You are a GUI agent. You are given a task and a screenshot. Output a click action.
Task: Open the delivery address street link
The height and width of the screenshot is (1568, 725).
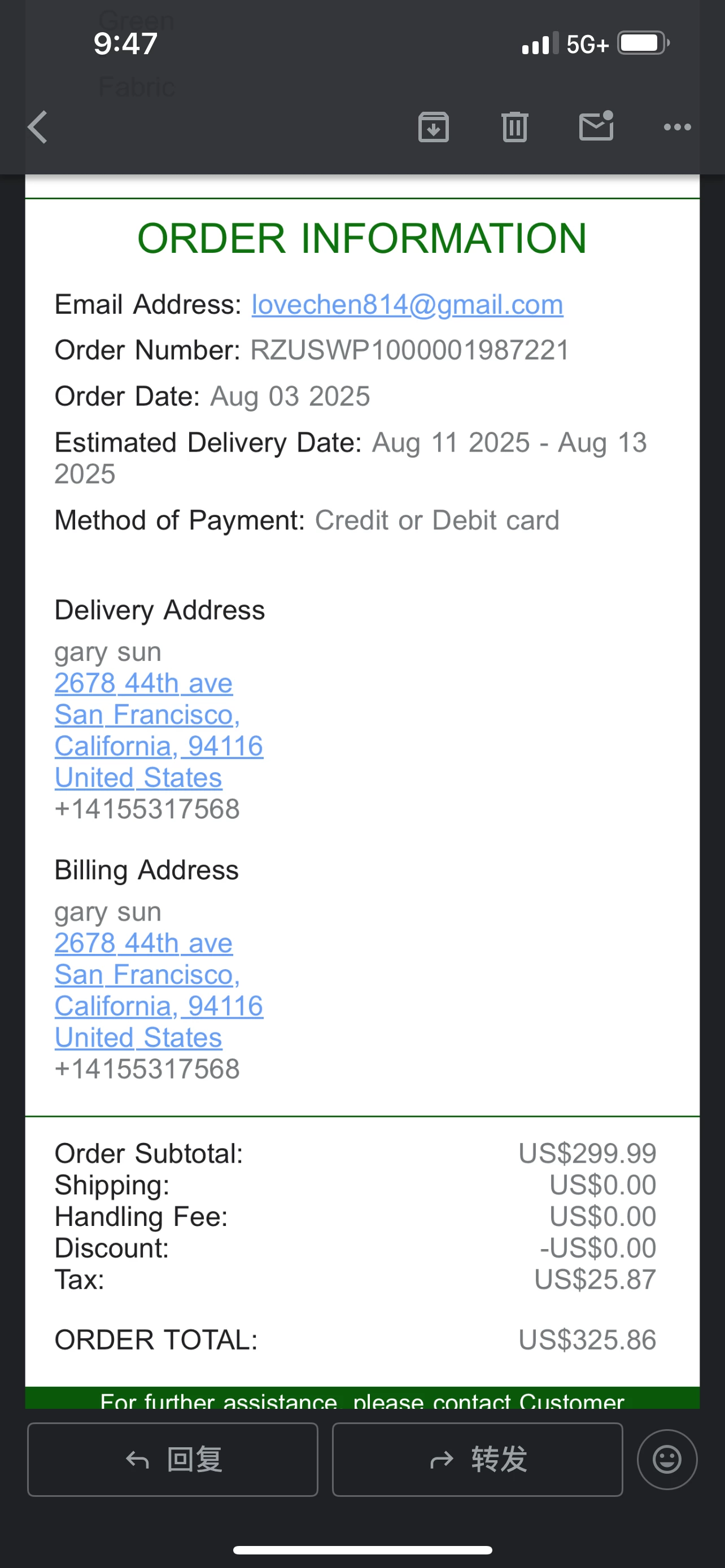[x=143, y=683]
